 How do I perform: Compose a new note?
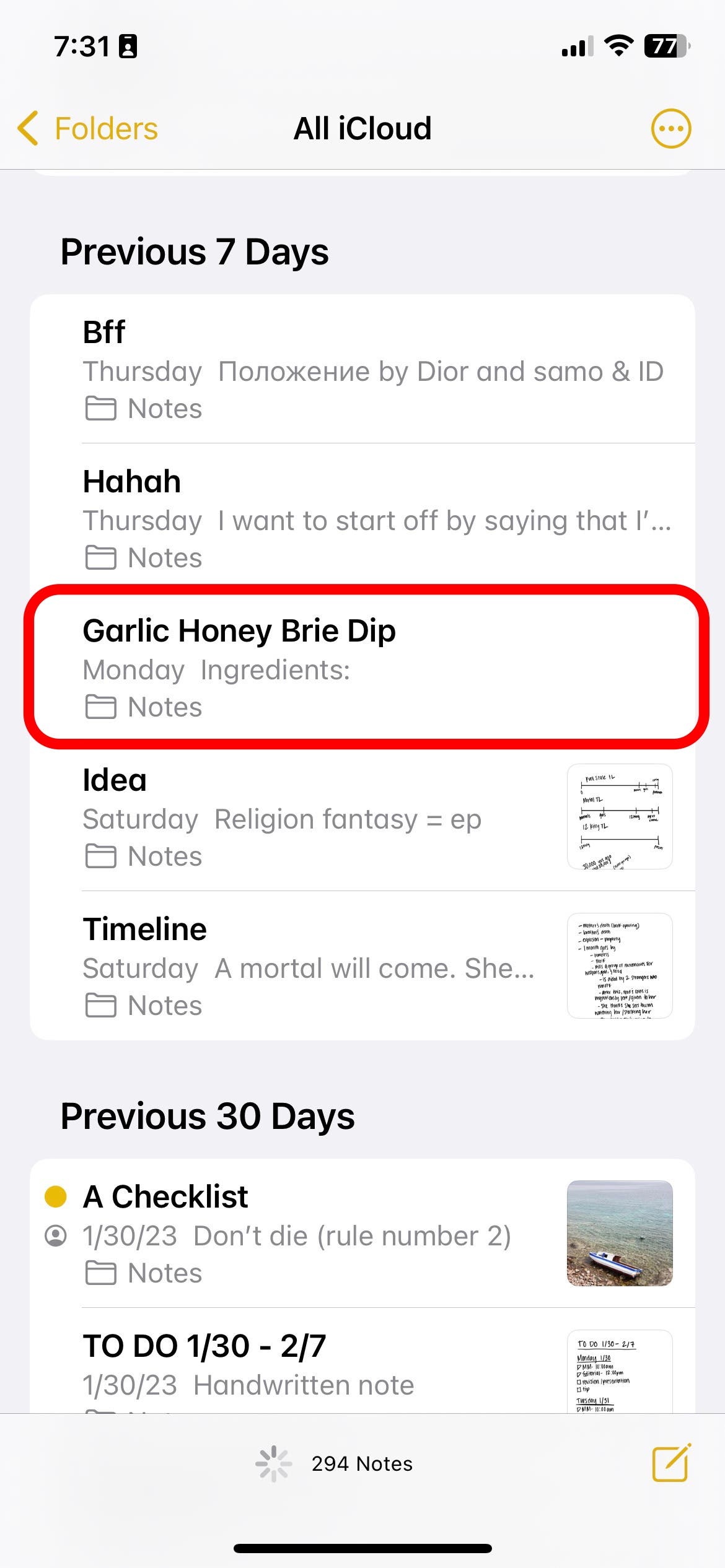click(x=671, y=1463)
